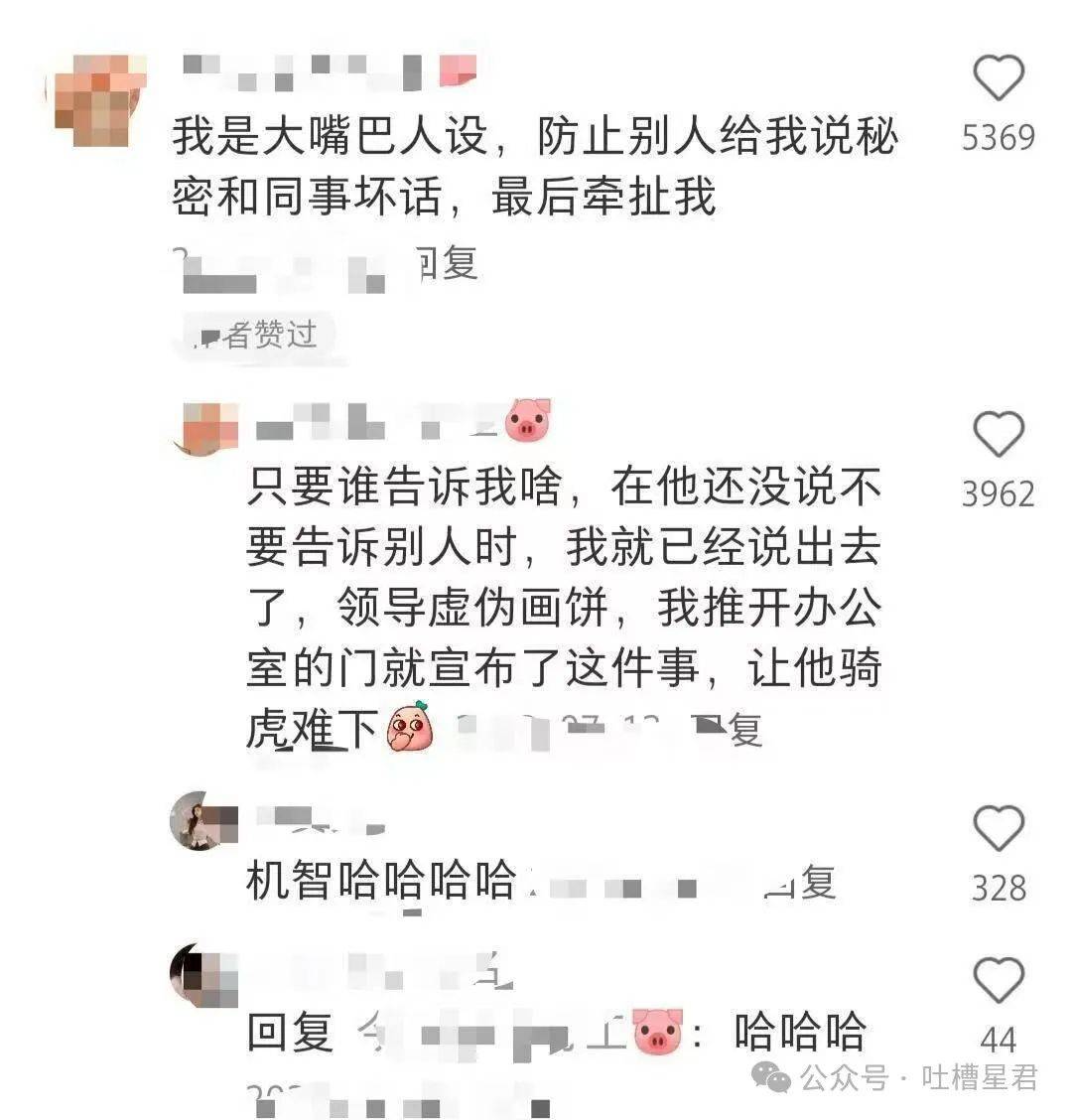Reply to the 机智哈哈哈哈 comment
The width and height of the screenshot is (1072, 1120).
(x=802, y=882)
